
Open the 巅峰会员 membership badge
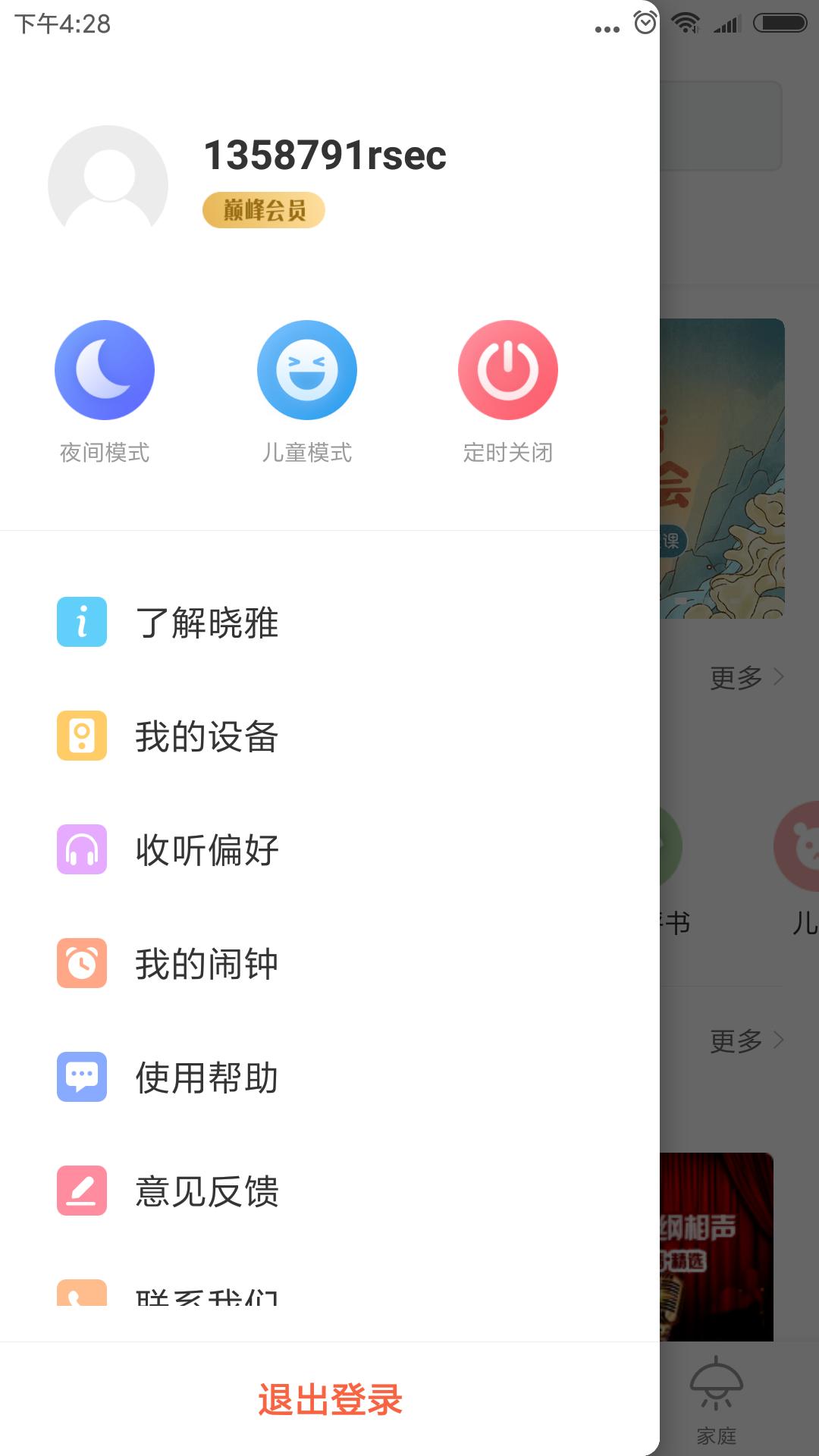tap(263, 210)
